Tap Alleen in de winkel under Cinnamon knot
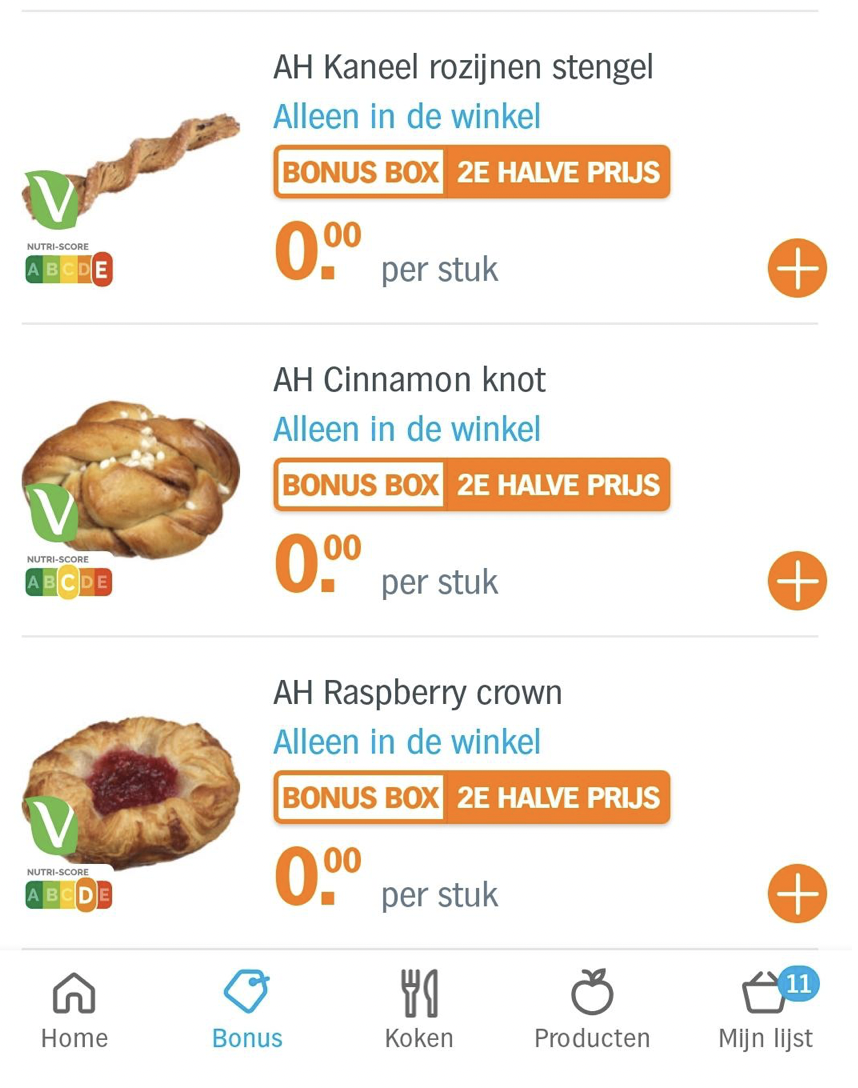Screen dimensions: 858x1088 [406, 428]
